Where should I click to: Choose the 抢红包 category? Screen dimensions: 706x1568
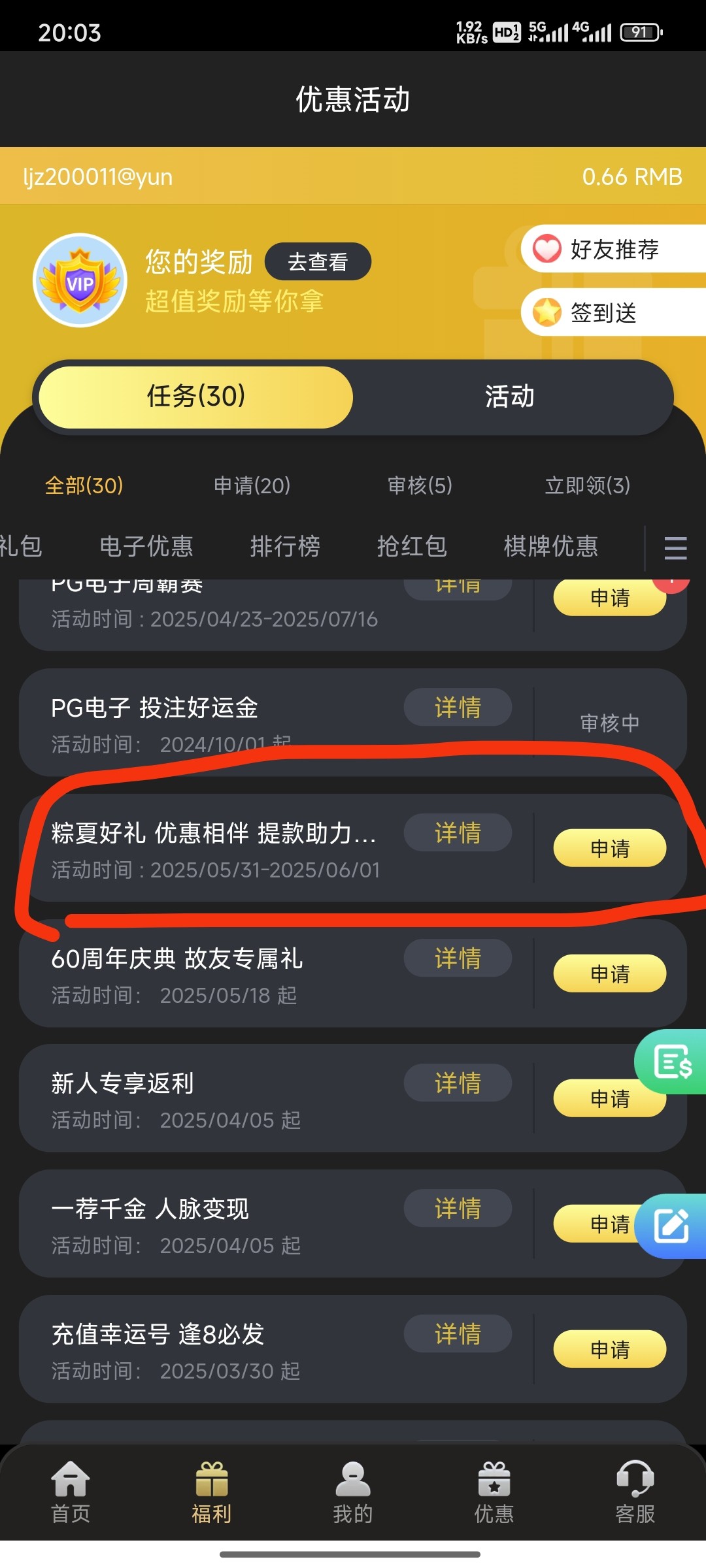pos(412,546)
